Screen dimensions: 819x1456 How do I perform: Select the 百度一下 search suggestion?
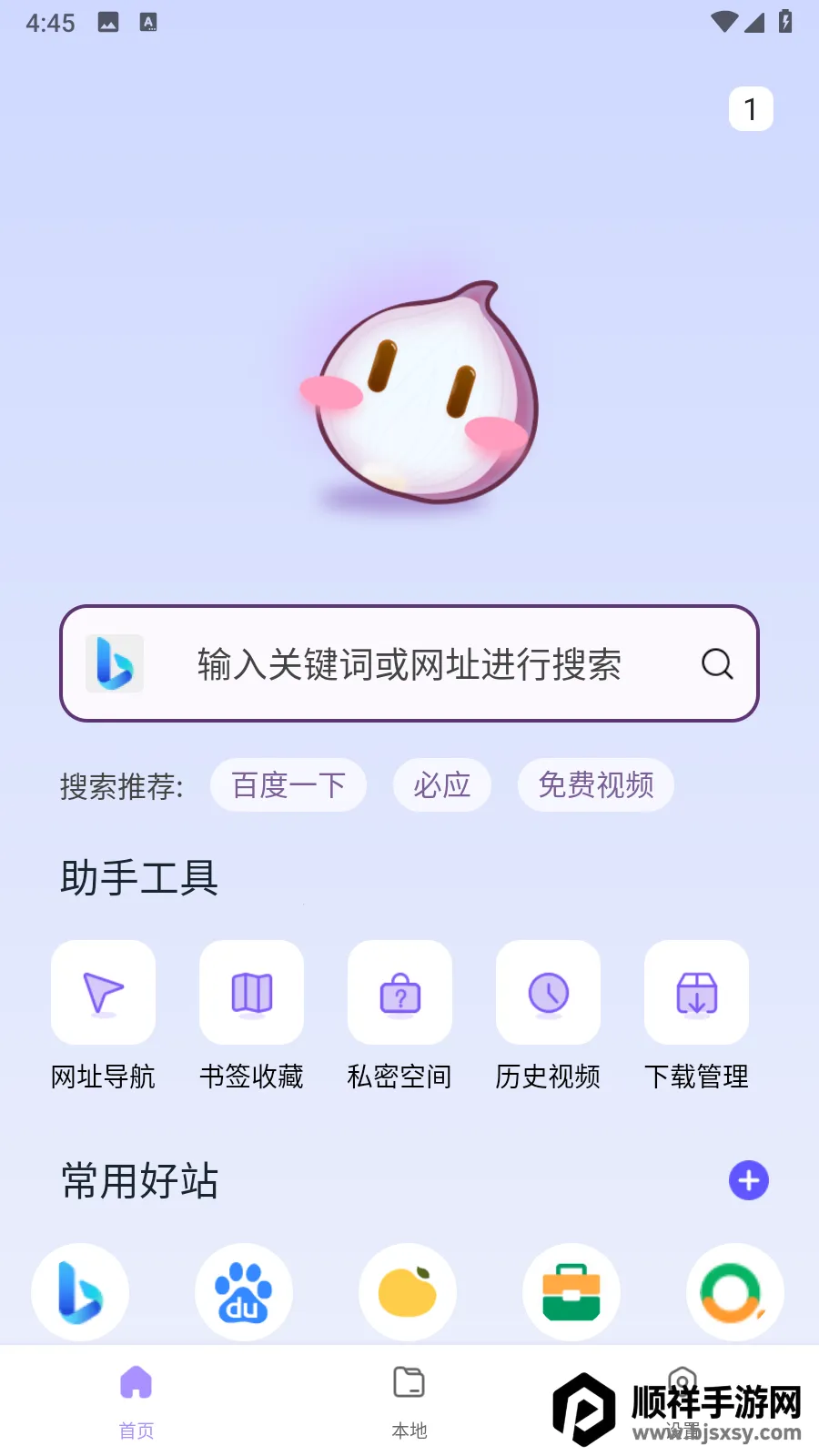(x=288, y=784)
